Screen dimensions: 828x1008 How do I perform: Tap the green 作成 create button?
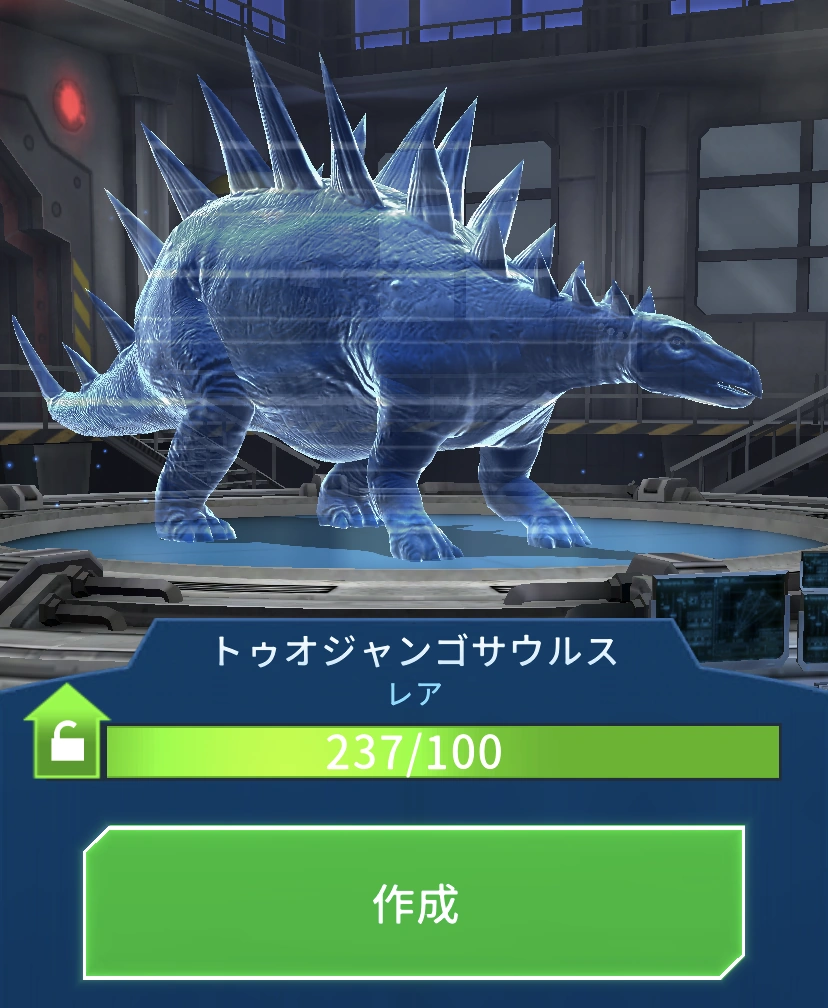coord(414,903)
